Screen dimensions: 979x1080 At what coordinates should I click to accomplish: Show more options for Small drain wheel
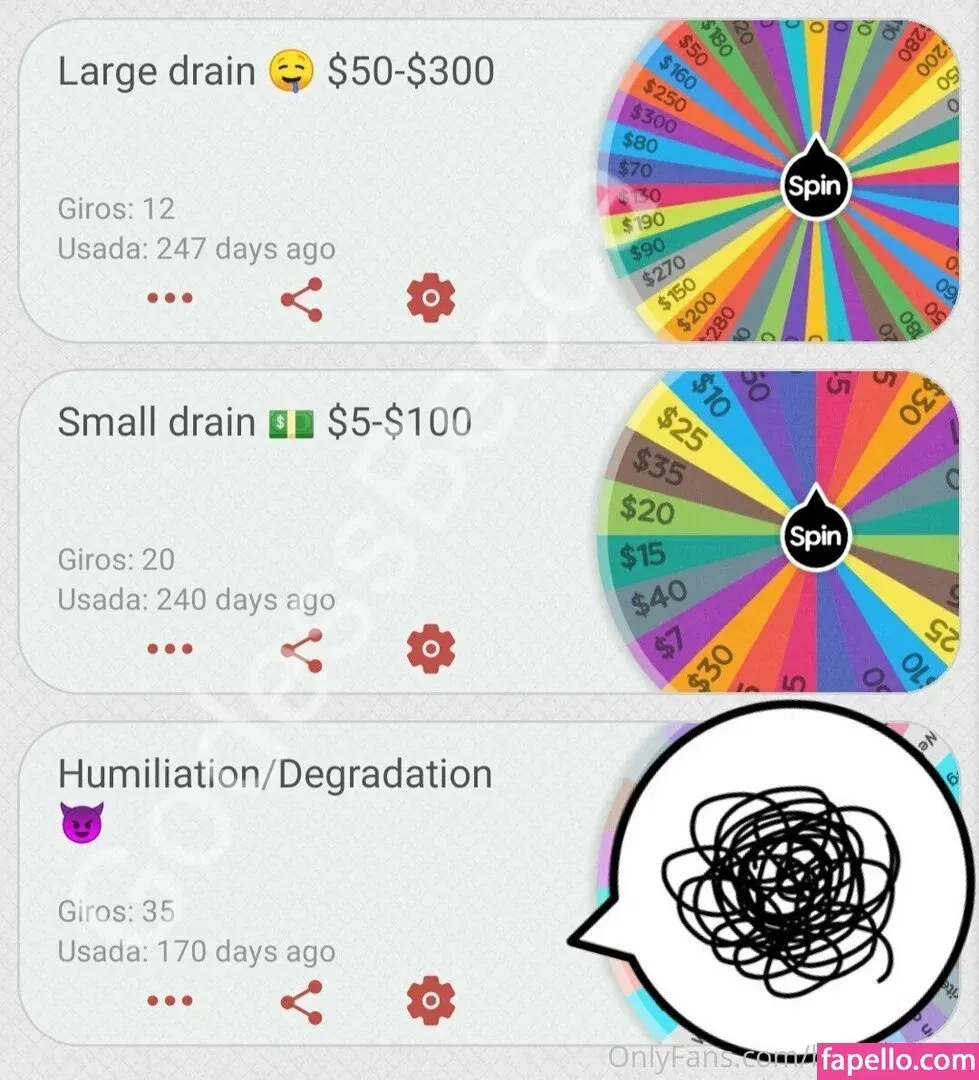(x=169, y=649)
